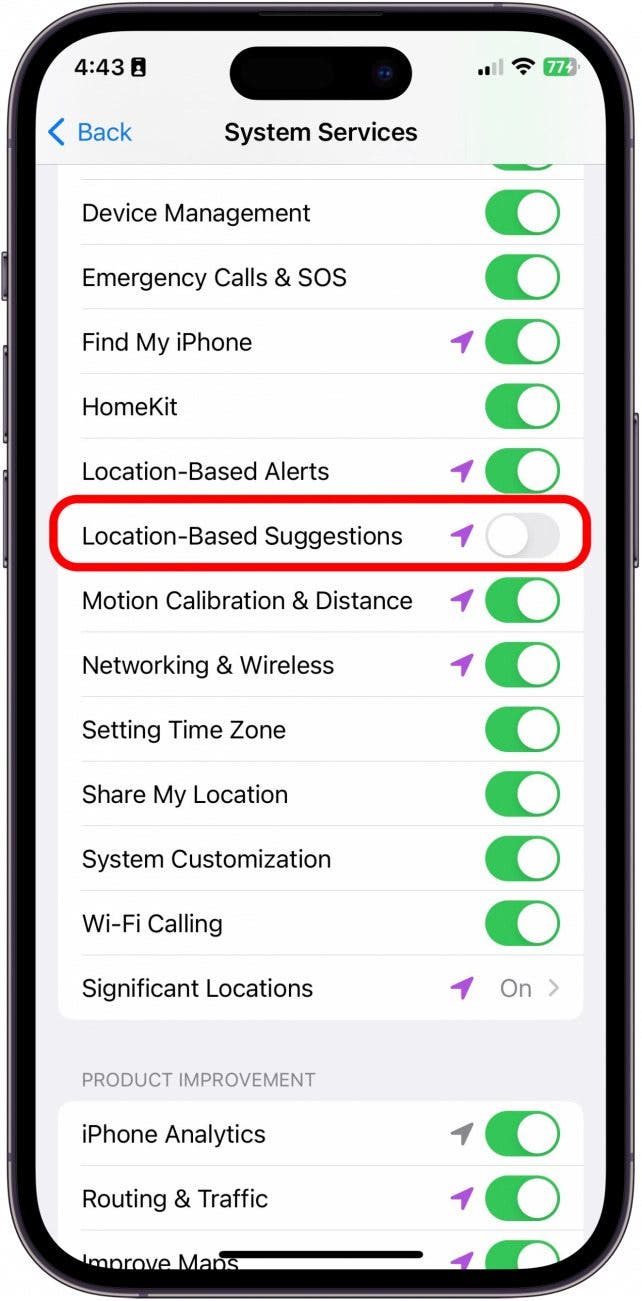Open Significant Locations settings
642x1301 pixels.
click(321, 988)
